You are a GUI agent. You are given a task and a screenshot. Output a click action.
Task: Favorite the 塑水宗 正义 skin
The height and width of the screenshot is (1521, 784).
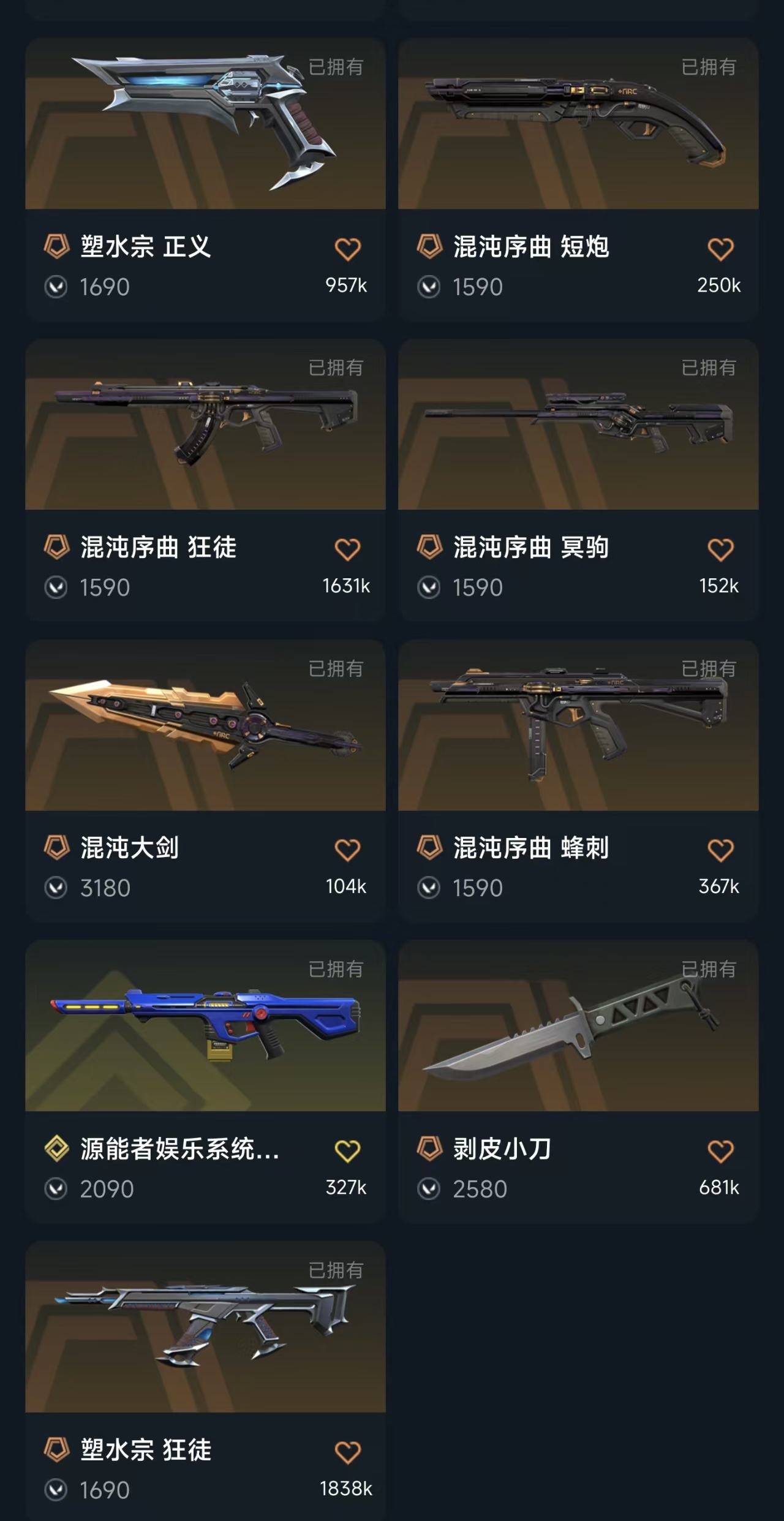click(347, 249)
